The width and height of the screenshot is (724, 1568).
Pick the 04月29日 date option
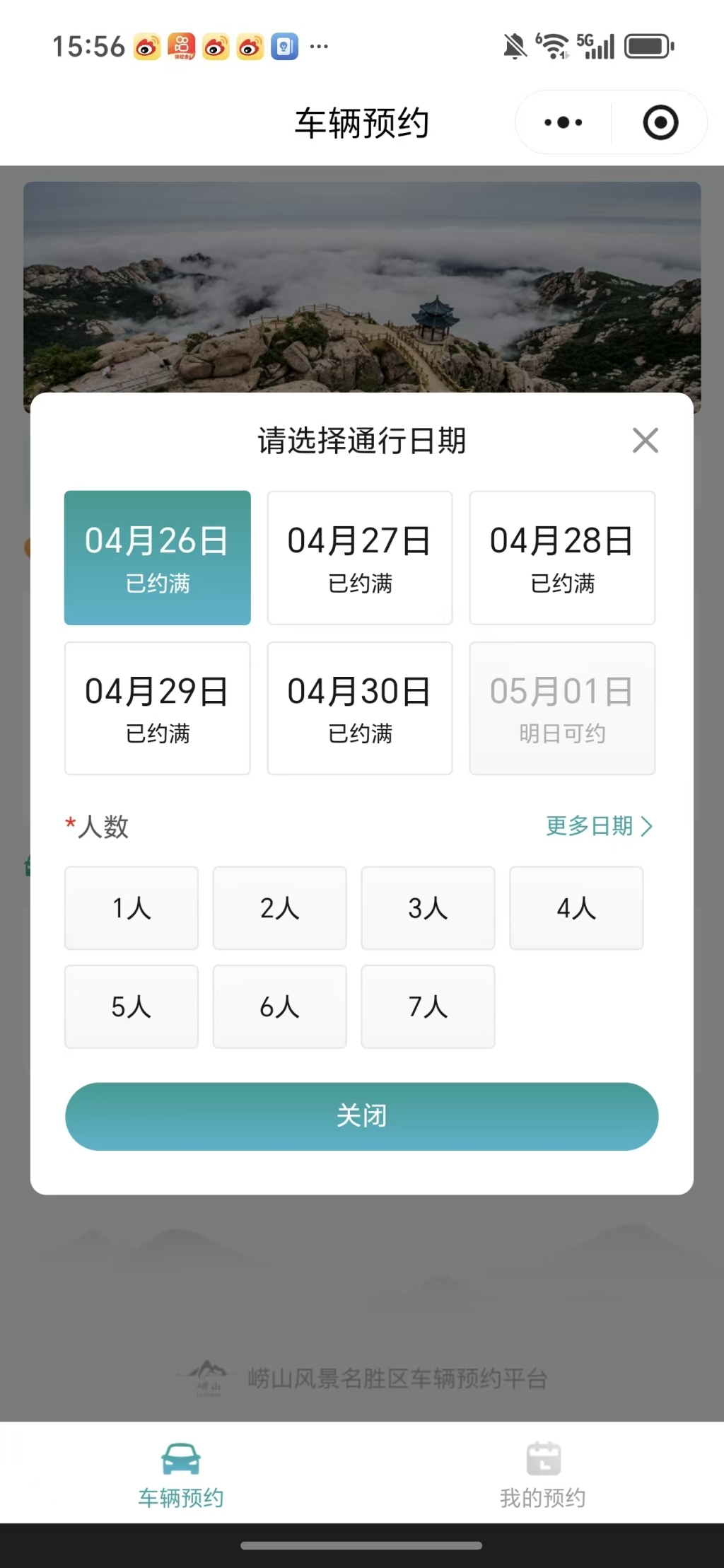157,708
